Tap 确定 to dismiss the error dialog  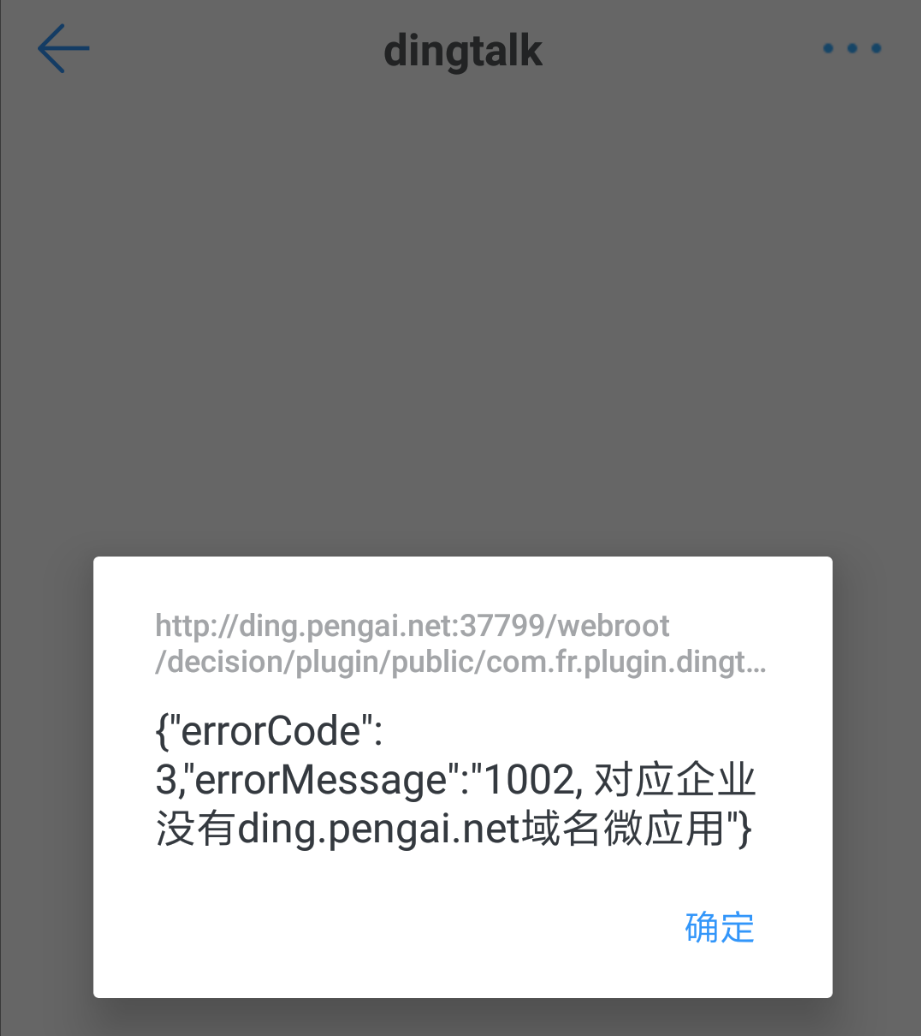[719, 928]
